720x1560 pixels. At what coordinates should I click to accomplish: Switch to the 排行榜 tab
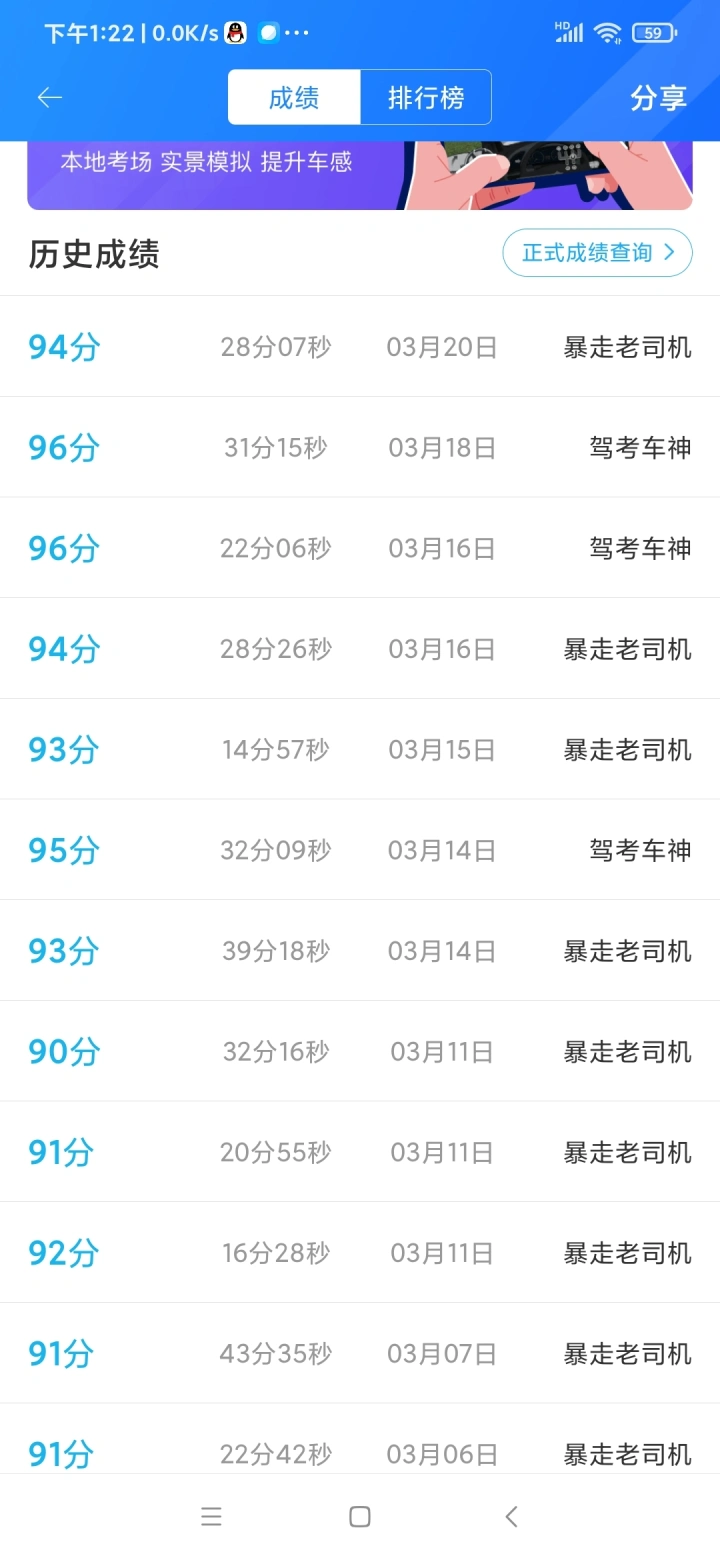pos(426,97)
